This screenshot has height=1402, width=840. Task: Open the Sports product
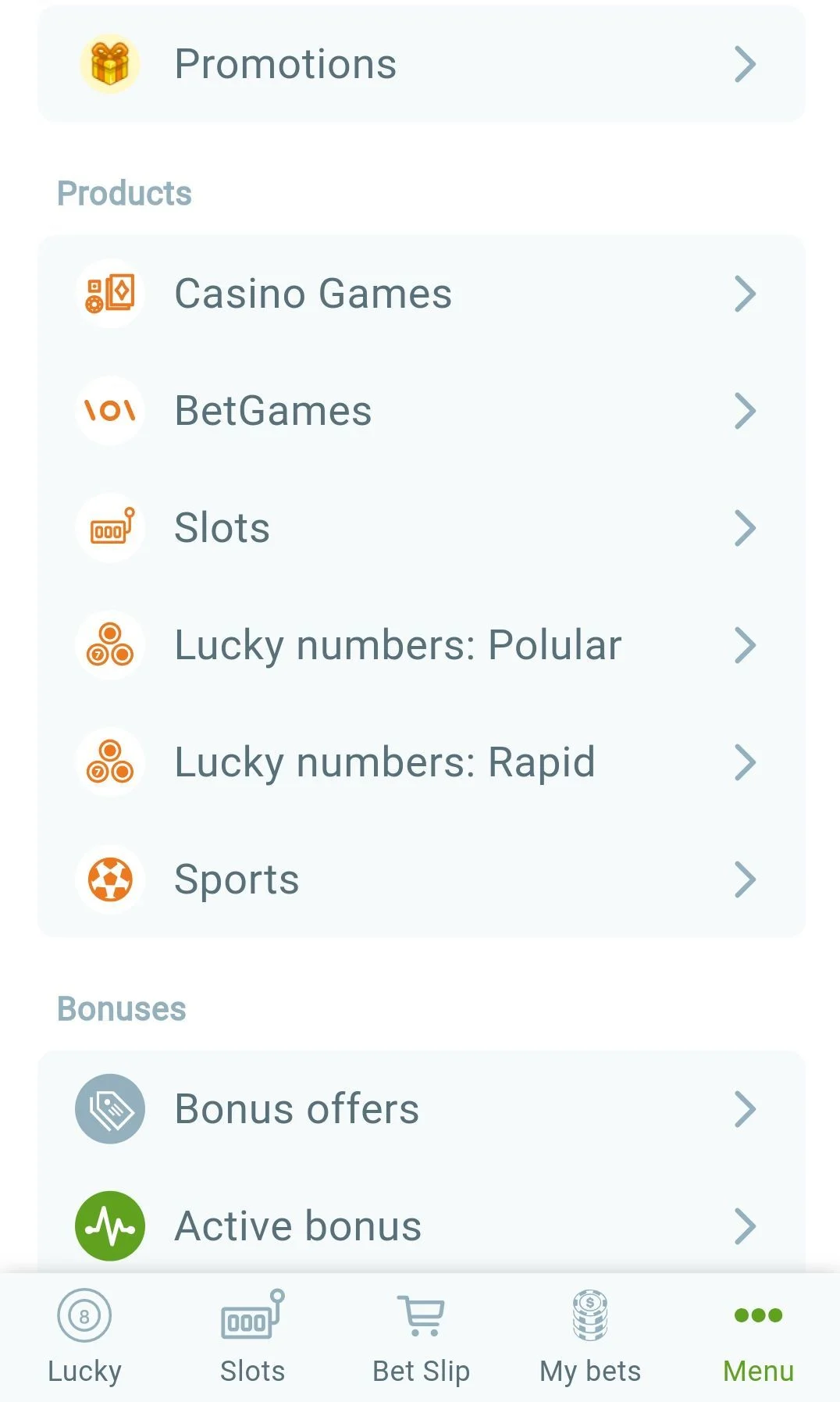click(x=420, y=879)
